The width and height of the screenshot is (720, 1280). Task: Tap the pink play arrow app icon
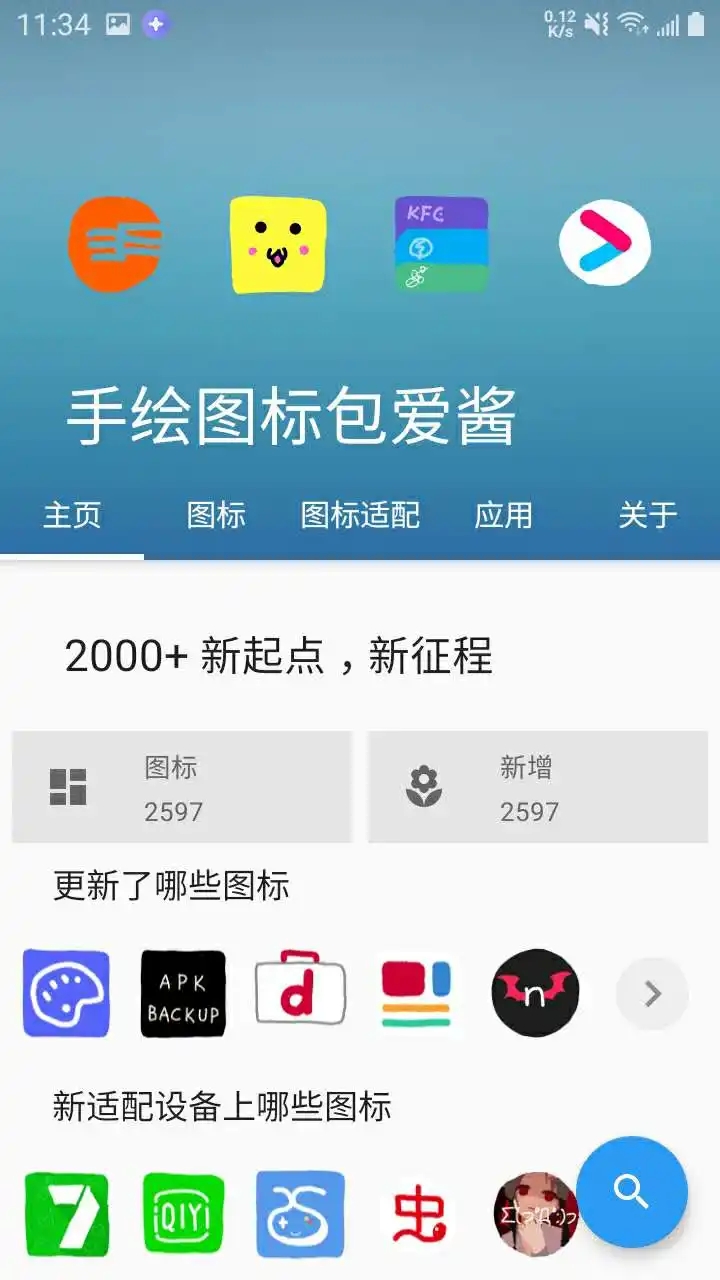603,244
